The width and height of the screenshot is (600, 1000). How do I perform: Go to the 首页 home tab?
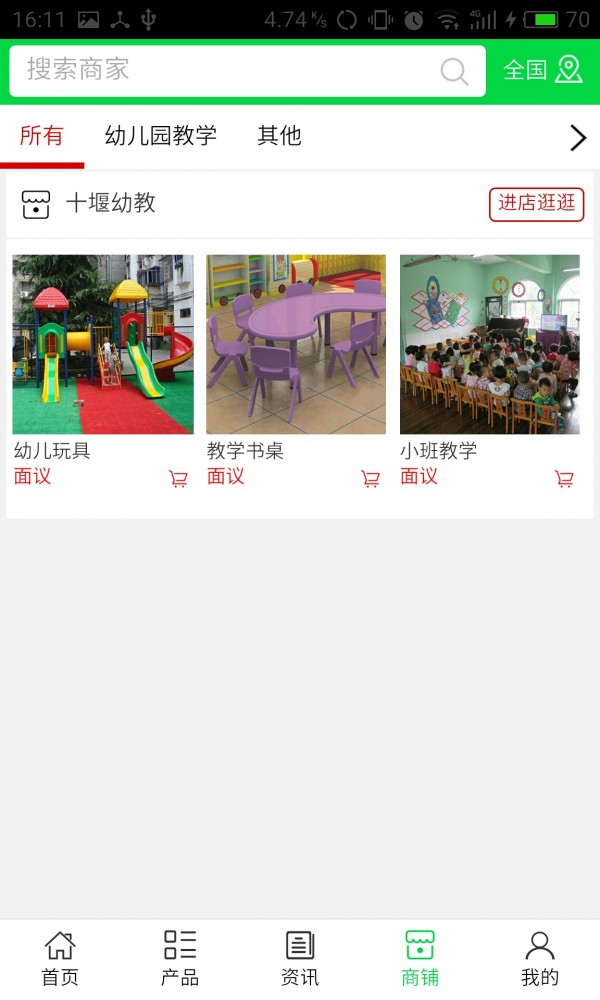(60, 958)
